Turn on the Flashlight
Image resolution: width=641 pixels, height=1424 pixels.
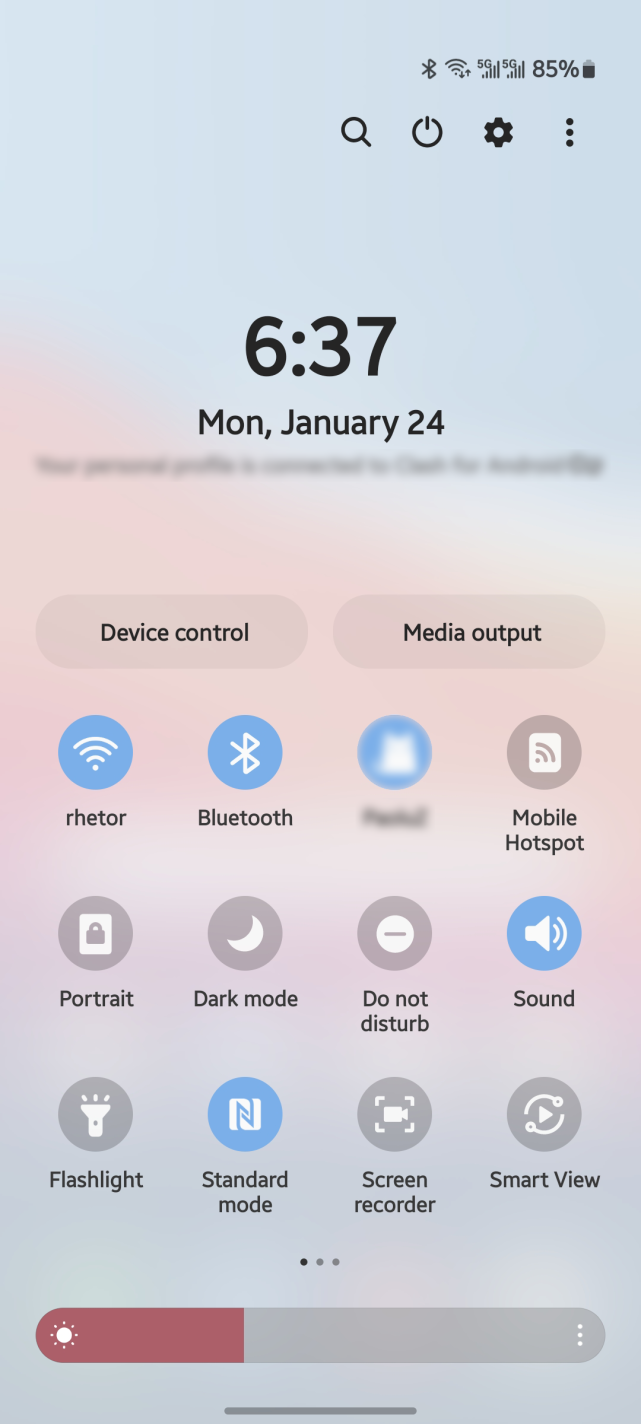[x=95, y=1114]
